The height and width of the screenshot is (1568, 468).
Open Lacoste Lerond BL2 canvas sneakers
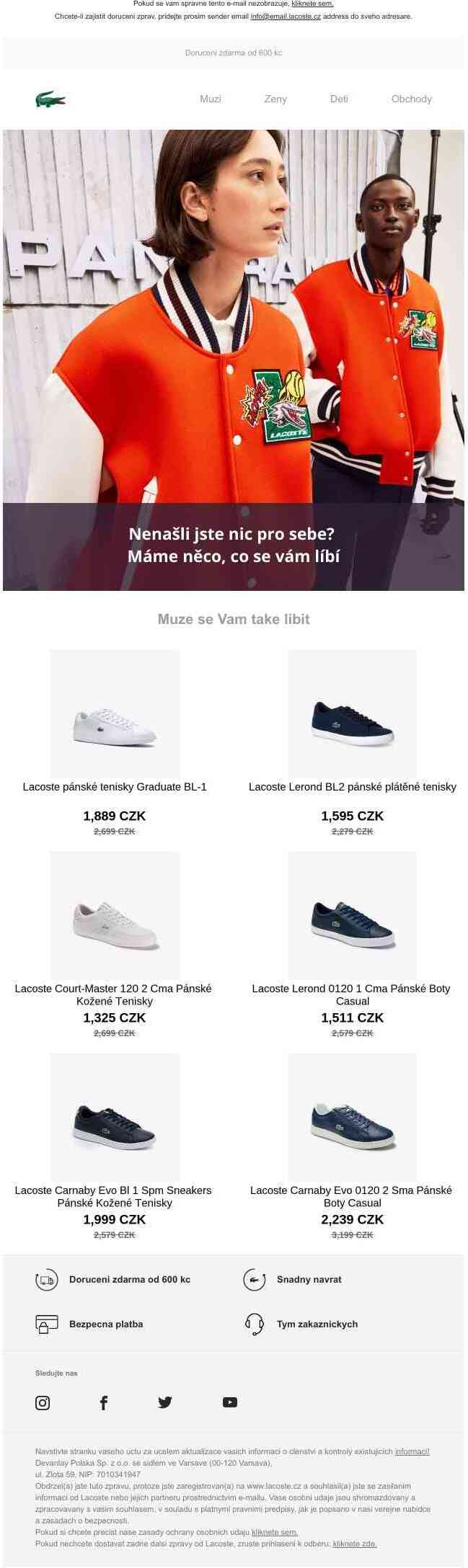coord(352,714)
